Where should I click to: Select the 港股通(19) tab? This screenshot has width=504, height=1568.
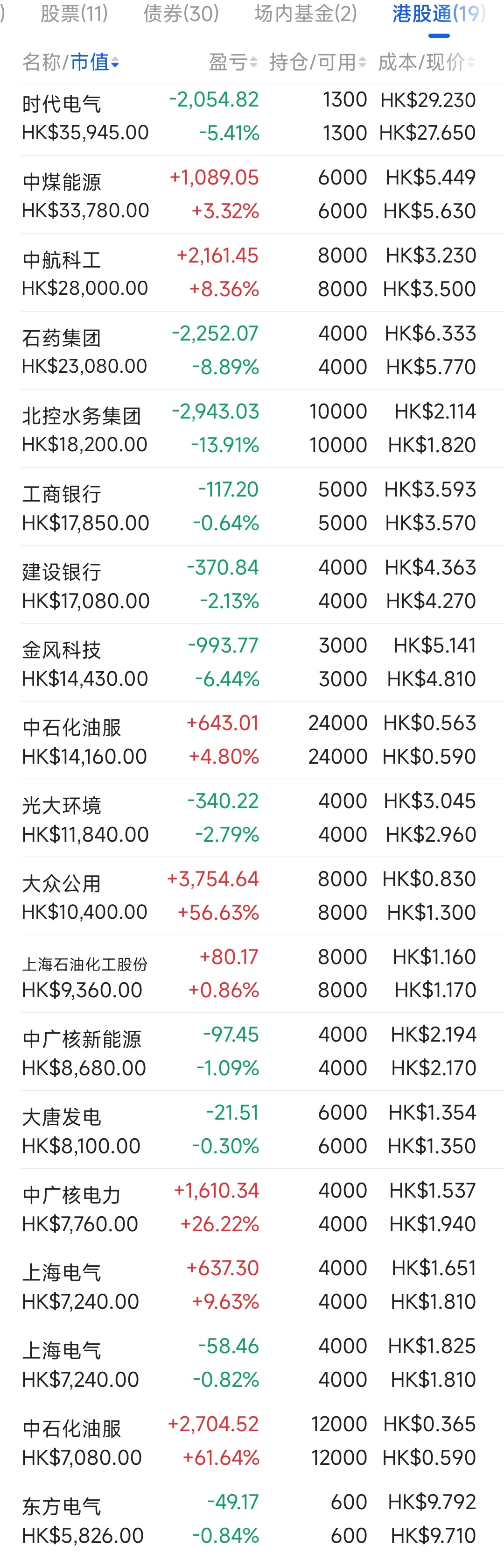(438, 14)
